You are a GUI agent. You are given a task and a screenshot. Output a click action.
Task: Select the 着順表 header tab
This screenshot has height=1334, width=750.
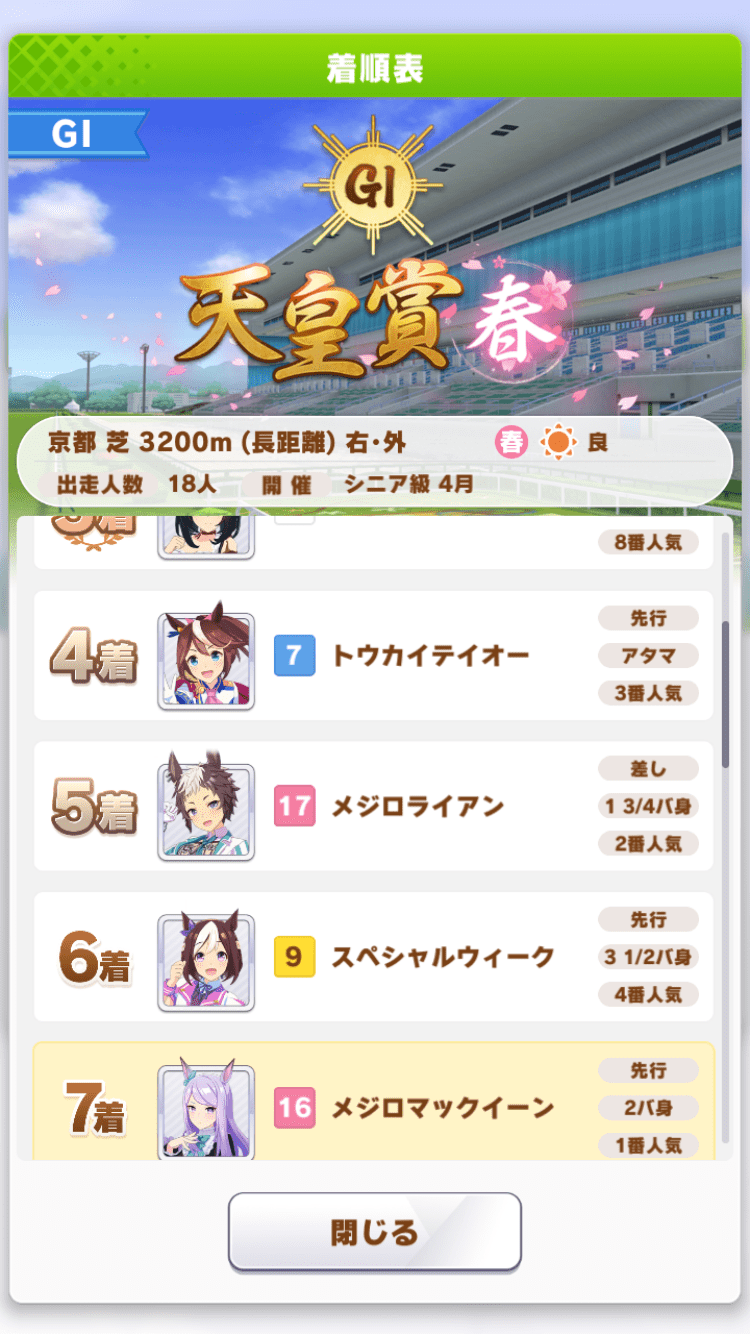pyautogui.click(x=373, y=70)
